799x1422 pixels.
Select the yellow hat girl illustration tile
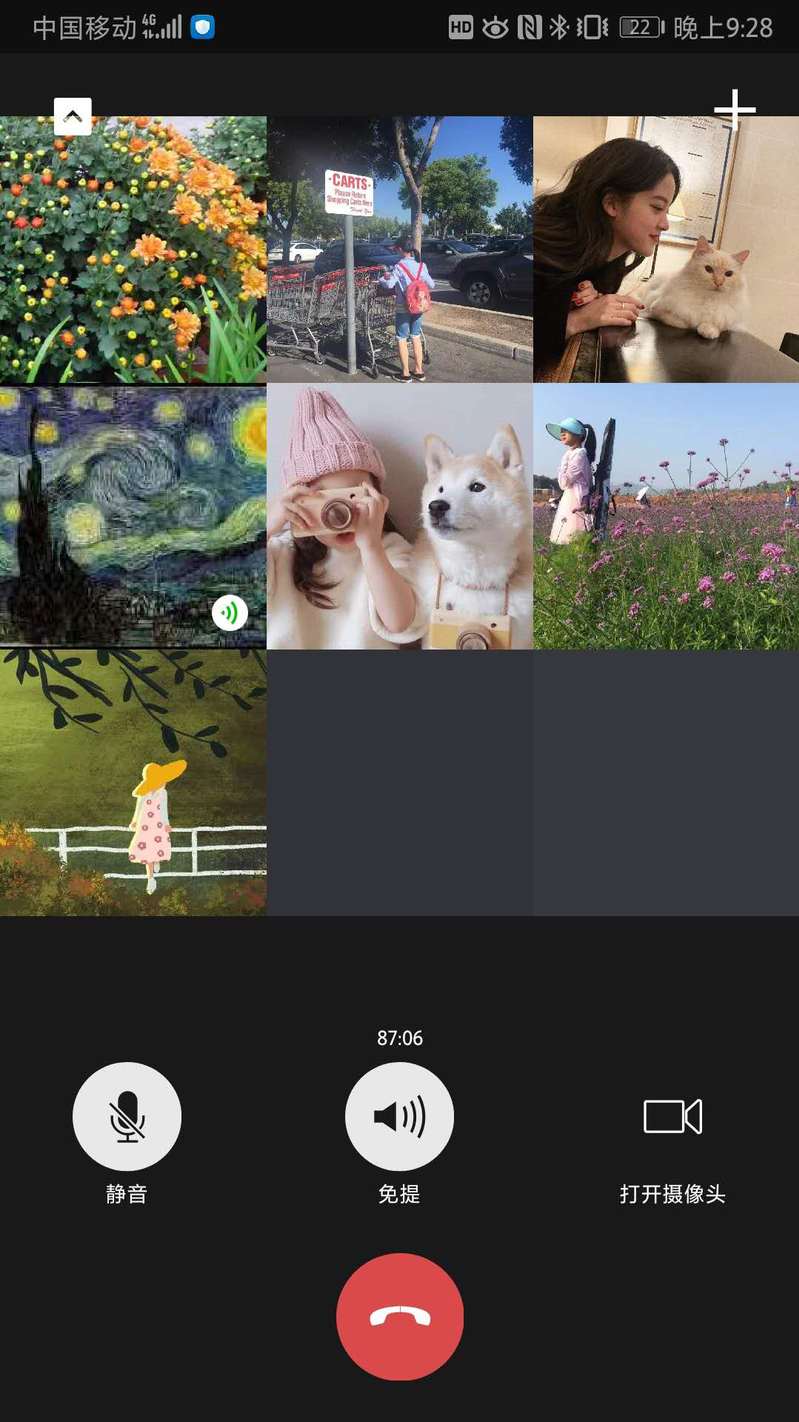point(133,782)
